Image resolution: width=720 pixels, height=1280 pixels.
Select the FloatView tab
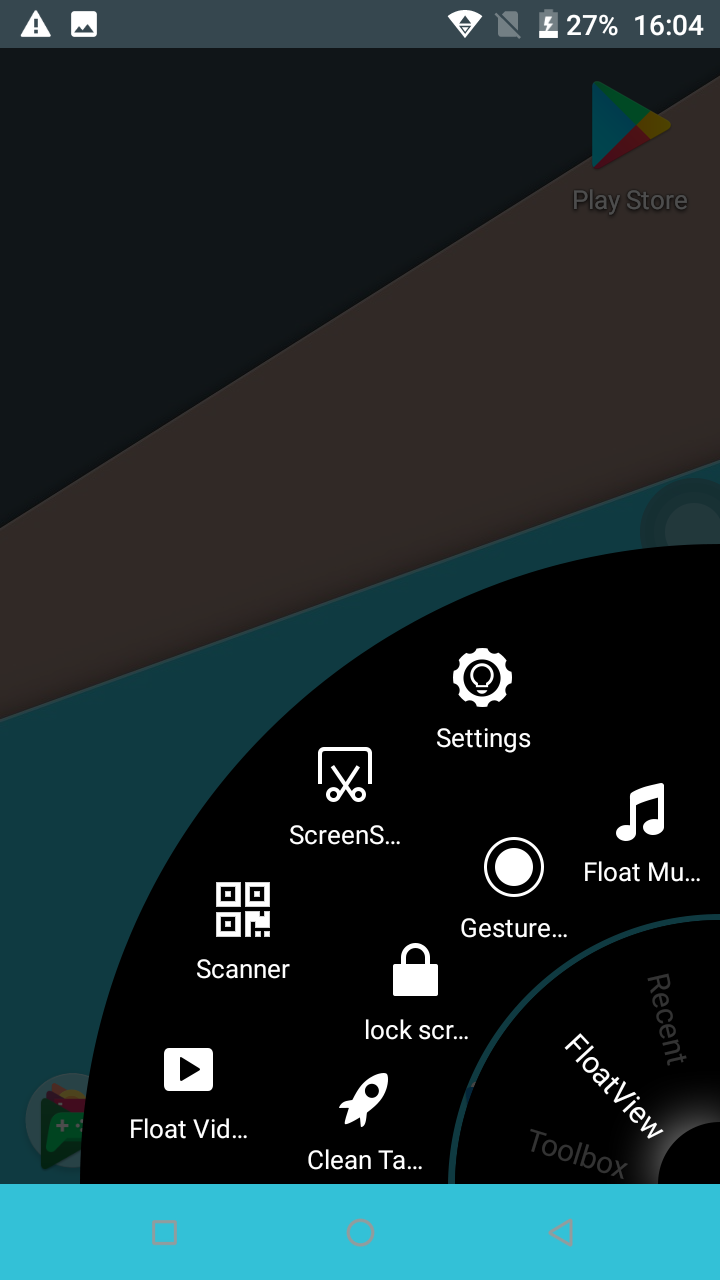click(x=614, y=1086)
